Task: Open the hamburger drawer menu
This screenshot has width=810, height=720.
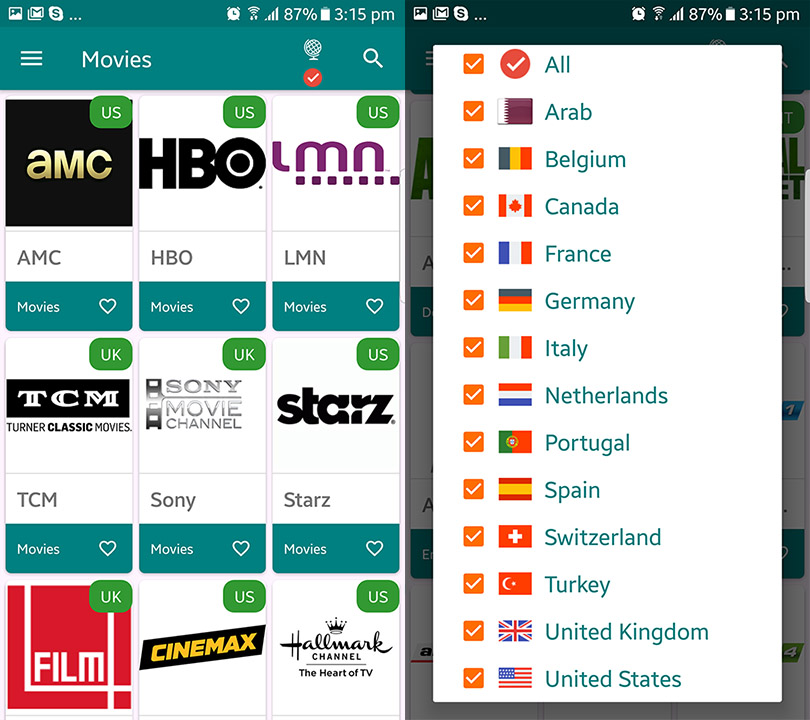Action: tap(32, 59)
